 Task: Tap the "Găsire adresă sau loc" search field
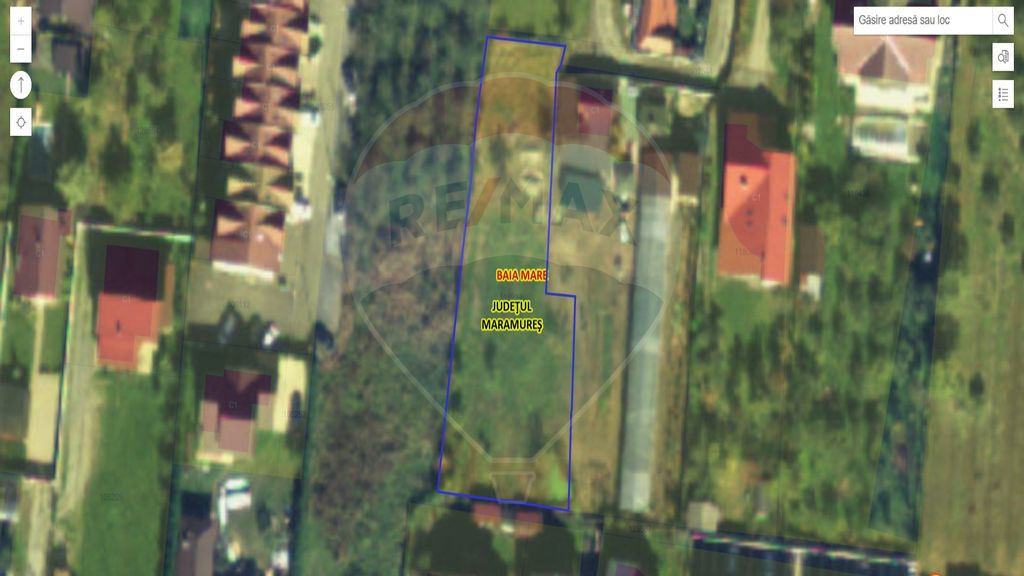point(921,20)
